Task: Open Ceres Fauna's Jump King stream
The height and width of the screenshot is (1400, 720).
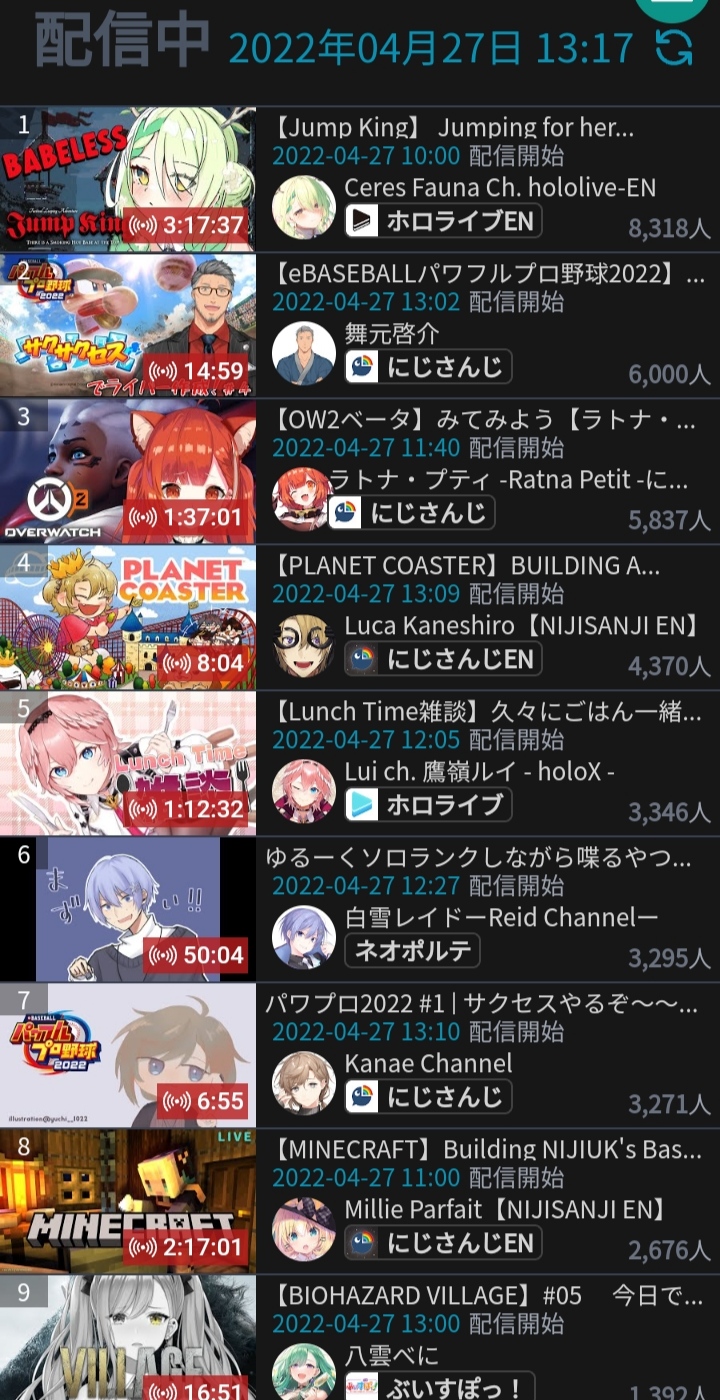Action: coord(360,179)
